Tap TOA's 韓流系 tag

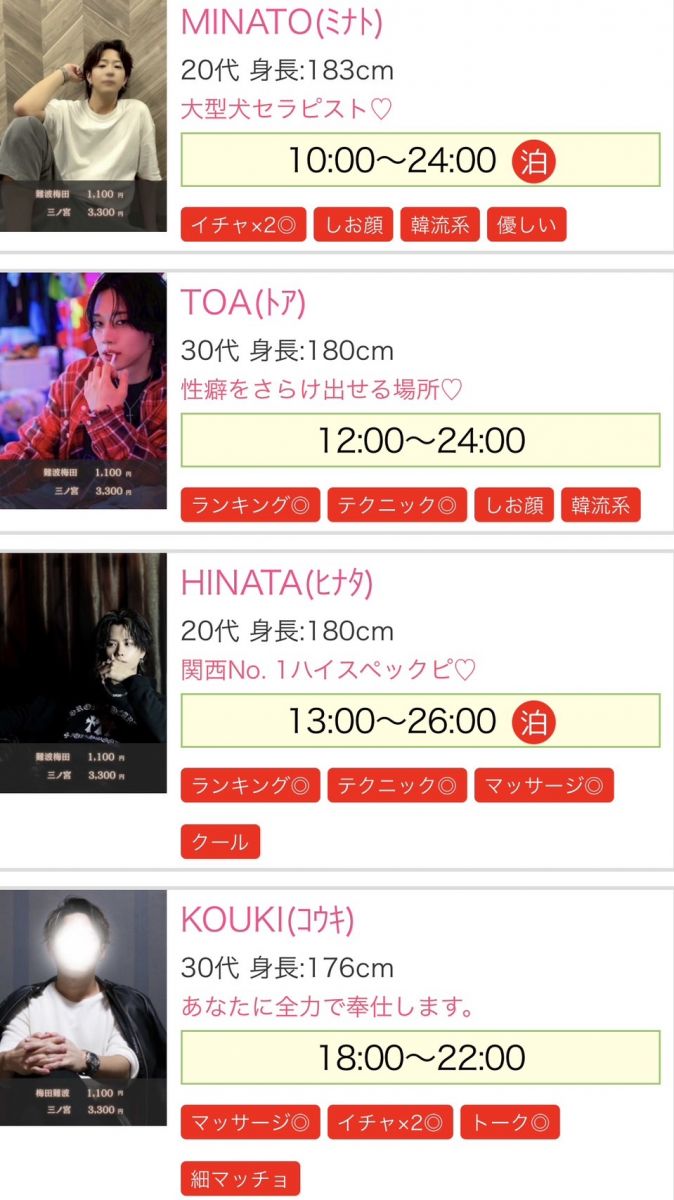pos(601,505)
